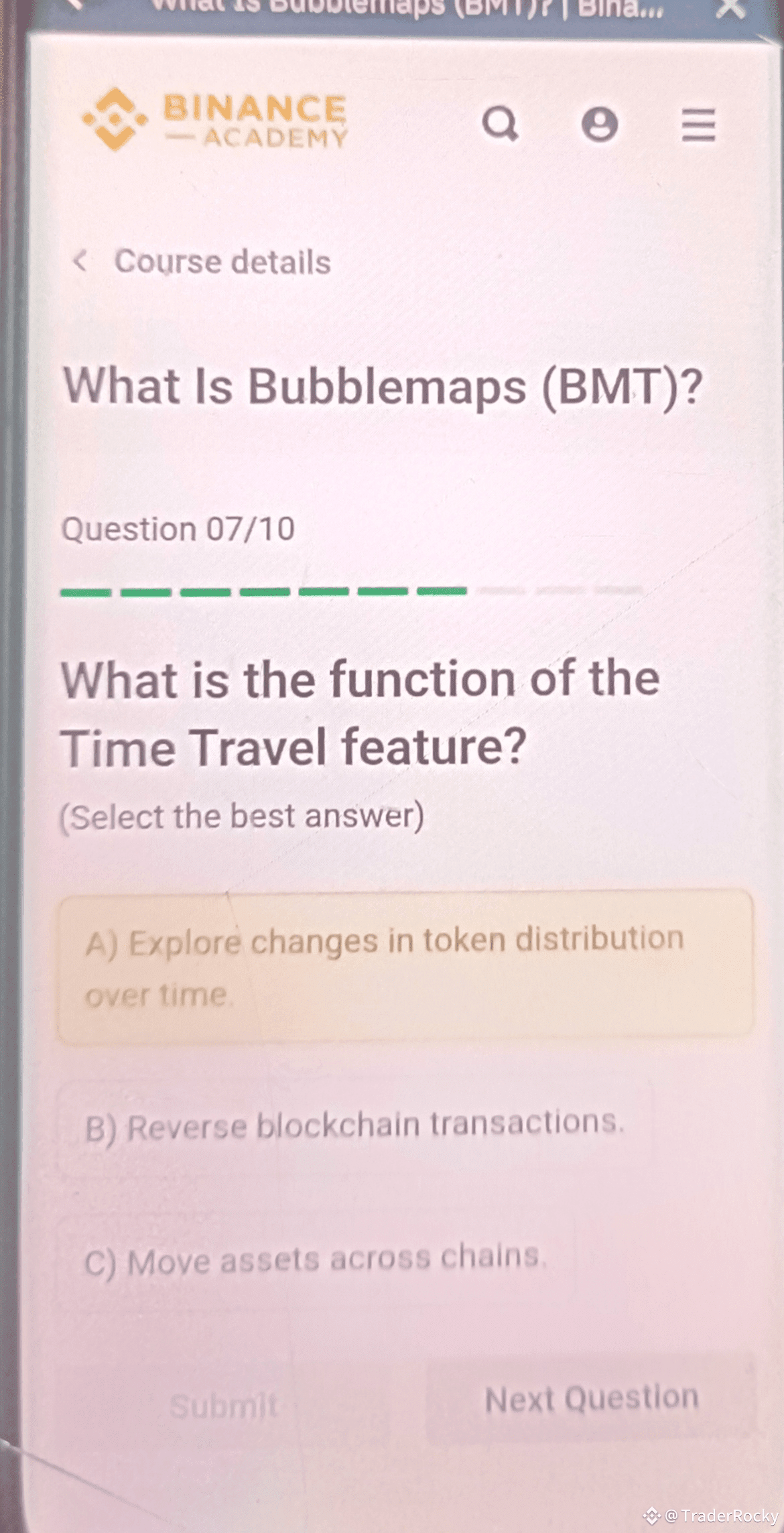The height and width of the screenshot is (1533, 784).
Task: Select answer C Move assets across chains
Action: point(316,1260)
